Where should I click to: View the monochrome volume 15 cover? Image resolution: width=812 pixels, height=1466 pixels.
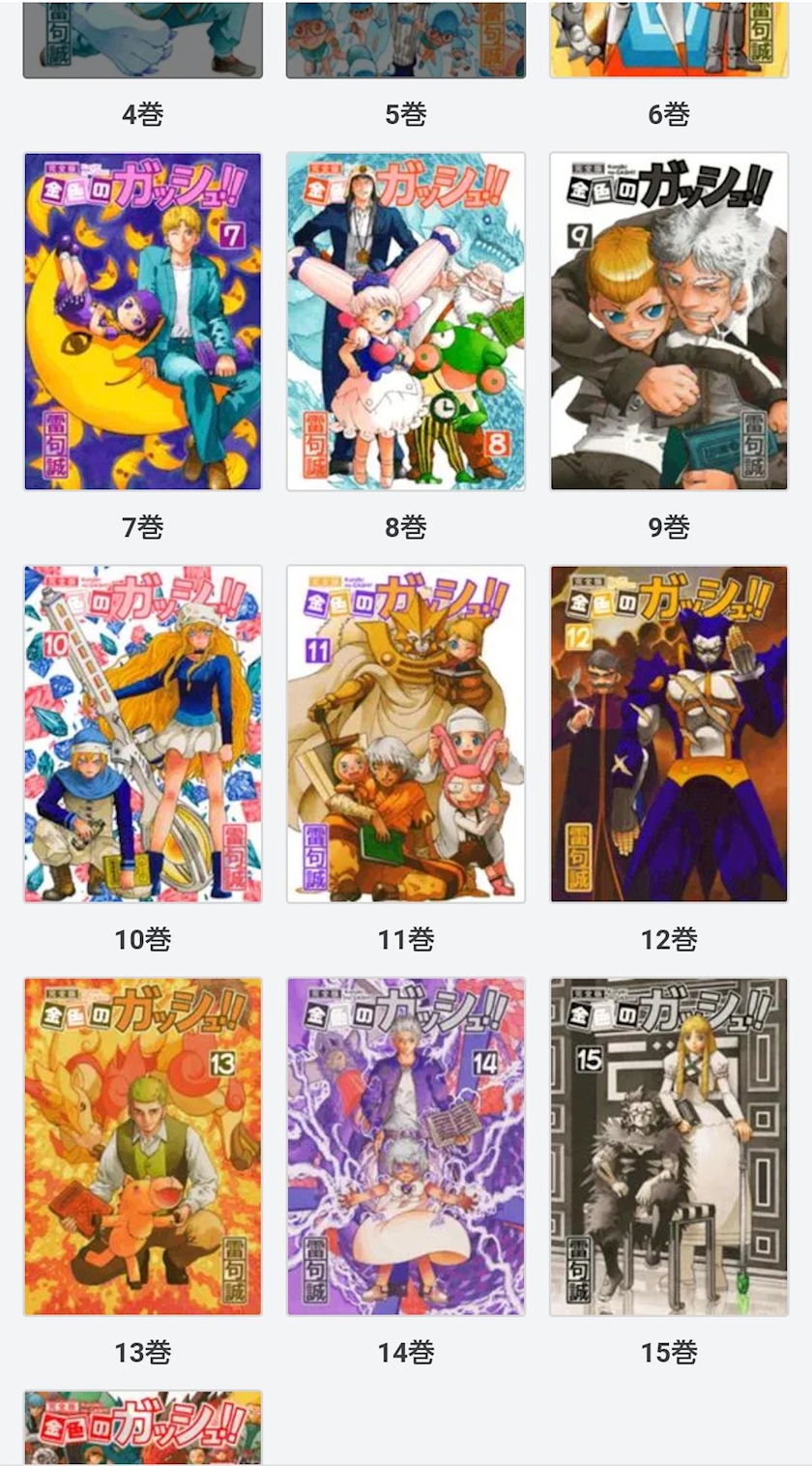669,1146
